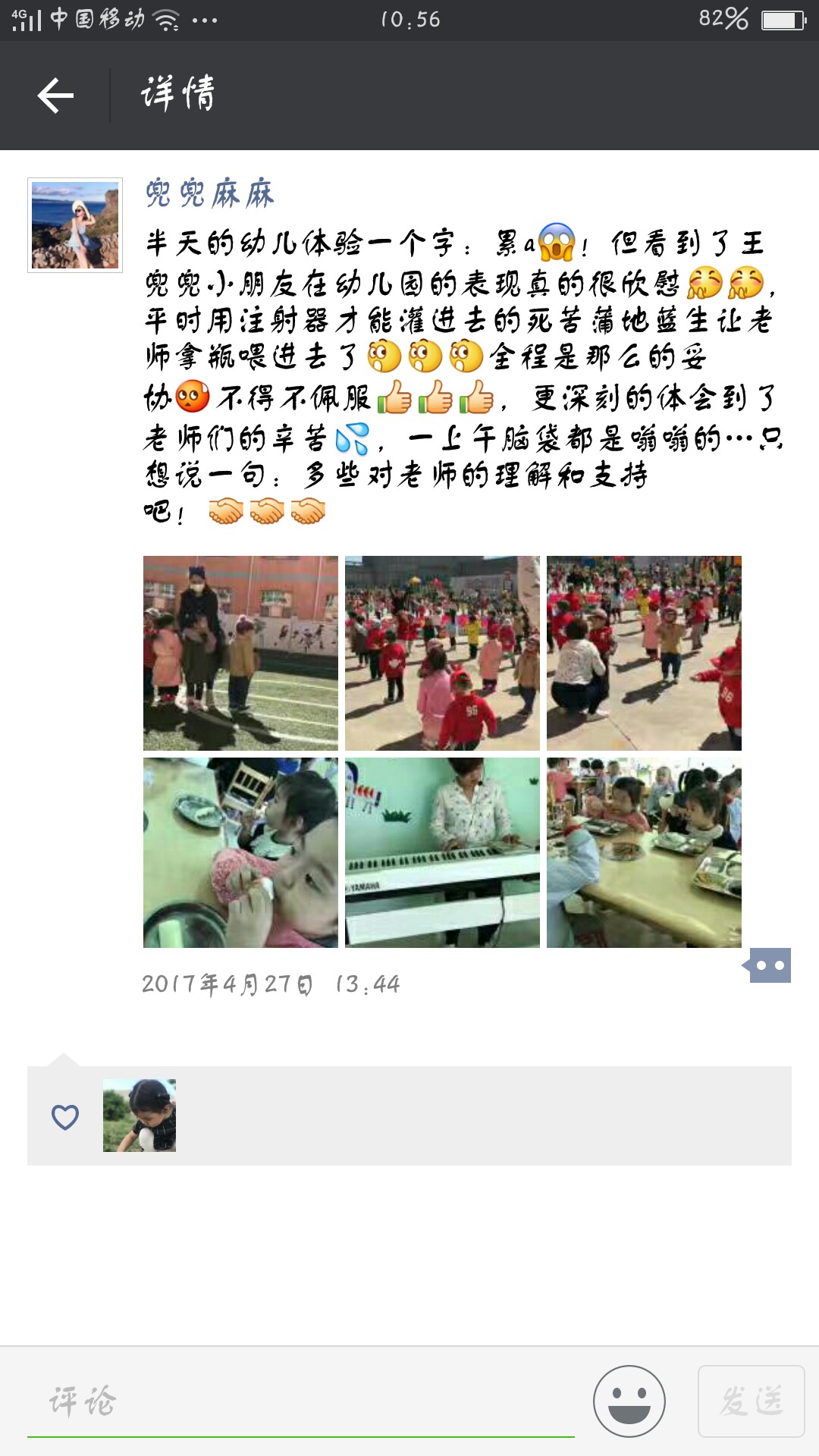The image size is (819, 1456).
Task: Tap the 发送 send button
Action: pyautogui.click(x=751, y=1401)
